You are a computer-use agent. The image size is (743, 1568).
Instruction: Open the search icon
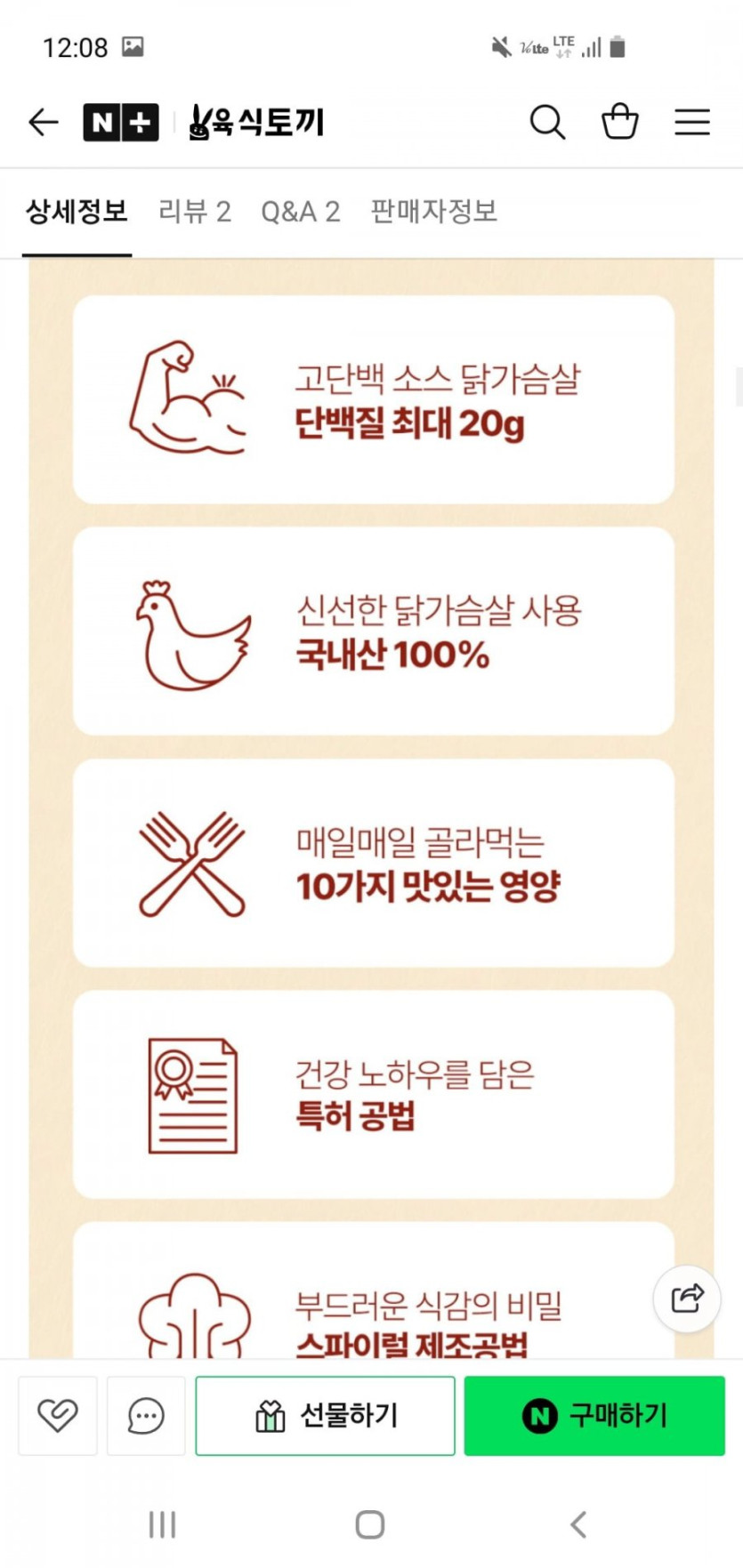pyautogui.click(x=547, y=122)
